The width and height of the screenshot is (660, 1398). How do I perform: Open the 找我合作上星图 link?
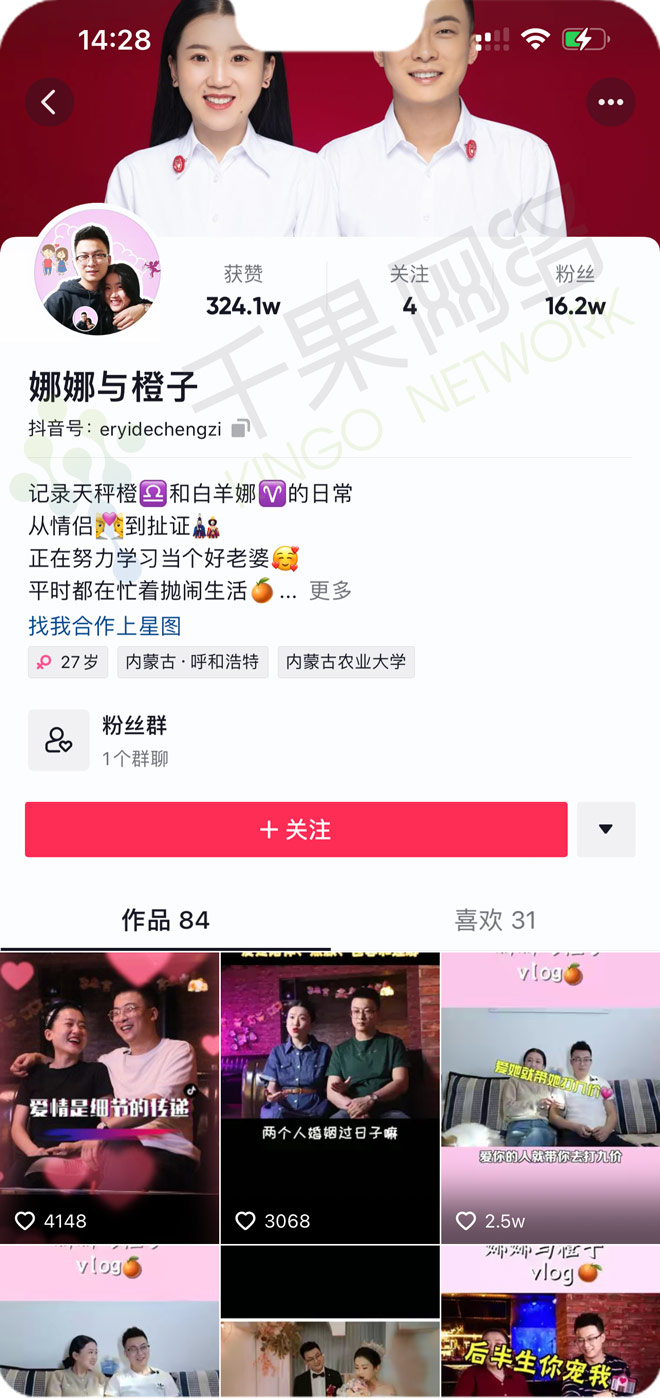tap(105, 626)
